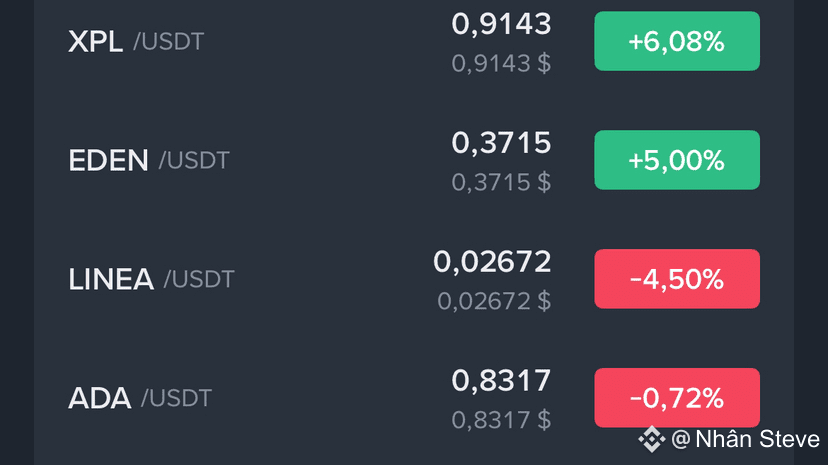The height and width of the screenshot is (465, 828).
Task: Open the EDEN/USDT pair
Action: coord(148,160)
